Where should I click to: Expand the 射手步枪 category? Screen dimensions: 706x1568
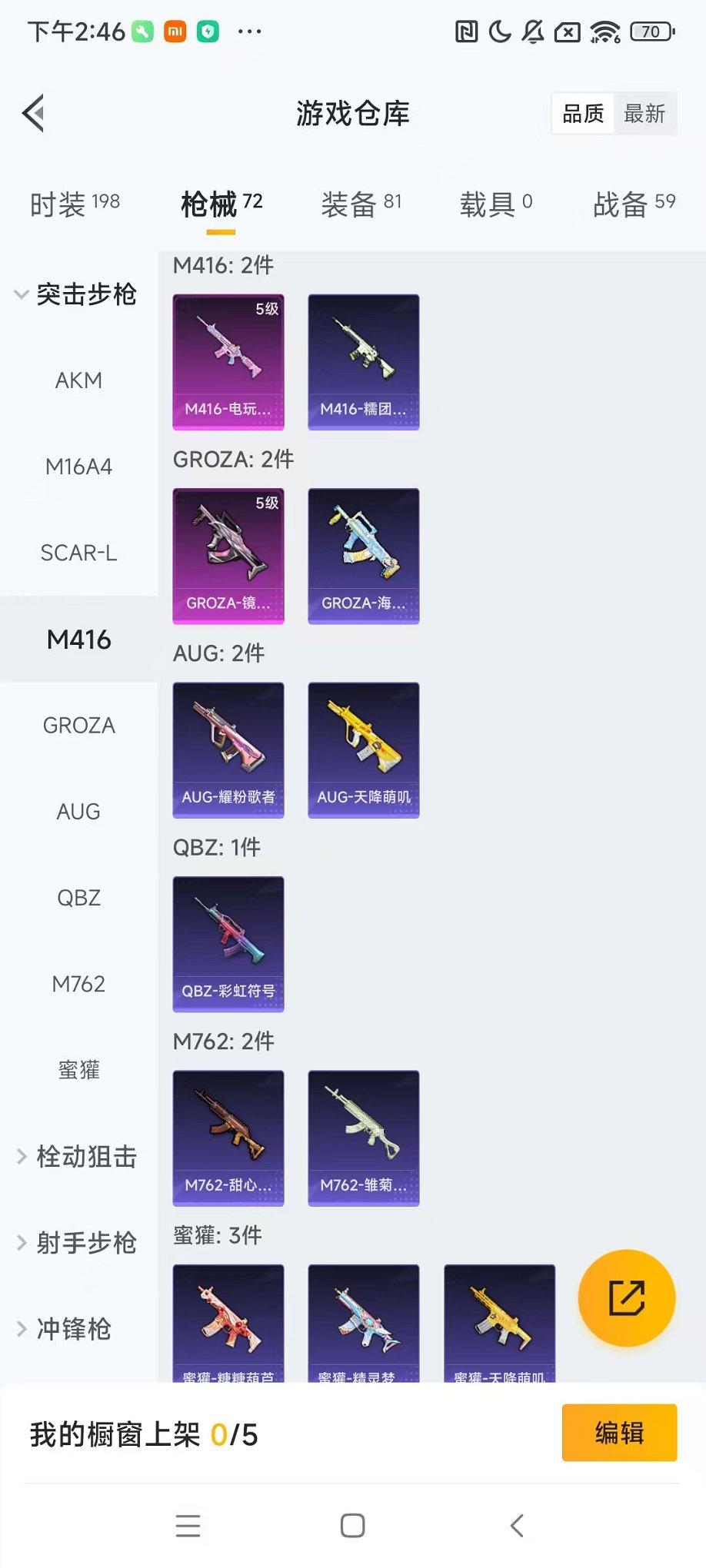(77, 1242)
